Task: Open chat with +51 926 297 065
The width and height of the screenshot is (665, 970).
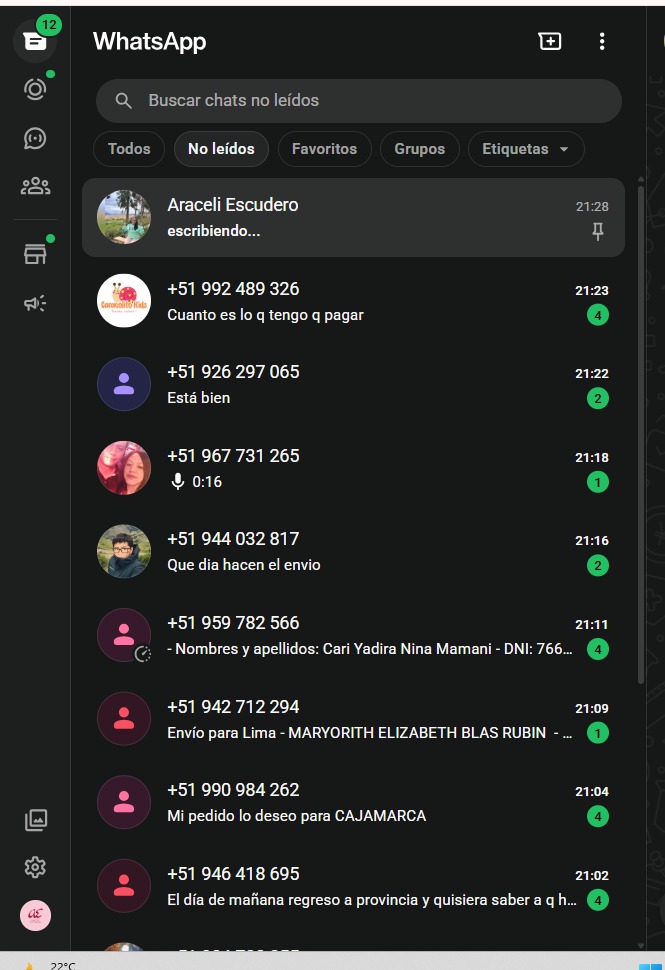Action: (x=353, y=384)
